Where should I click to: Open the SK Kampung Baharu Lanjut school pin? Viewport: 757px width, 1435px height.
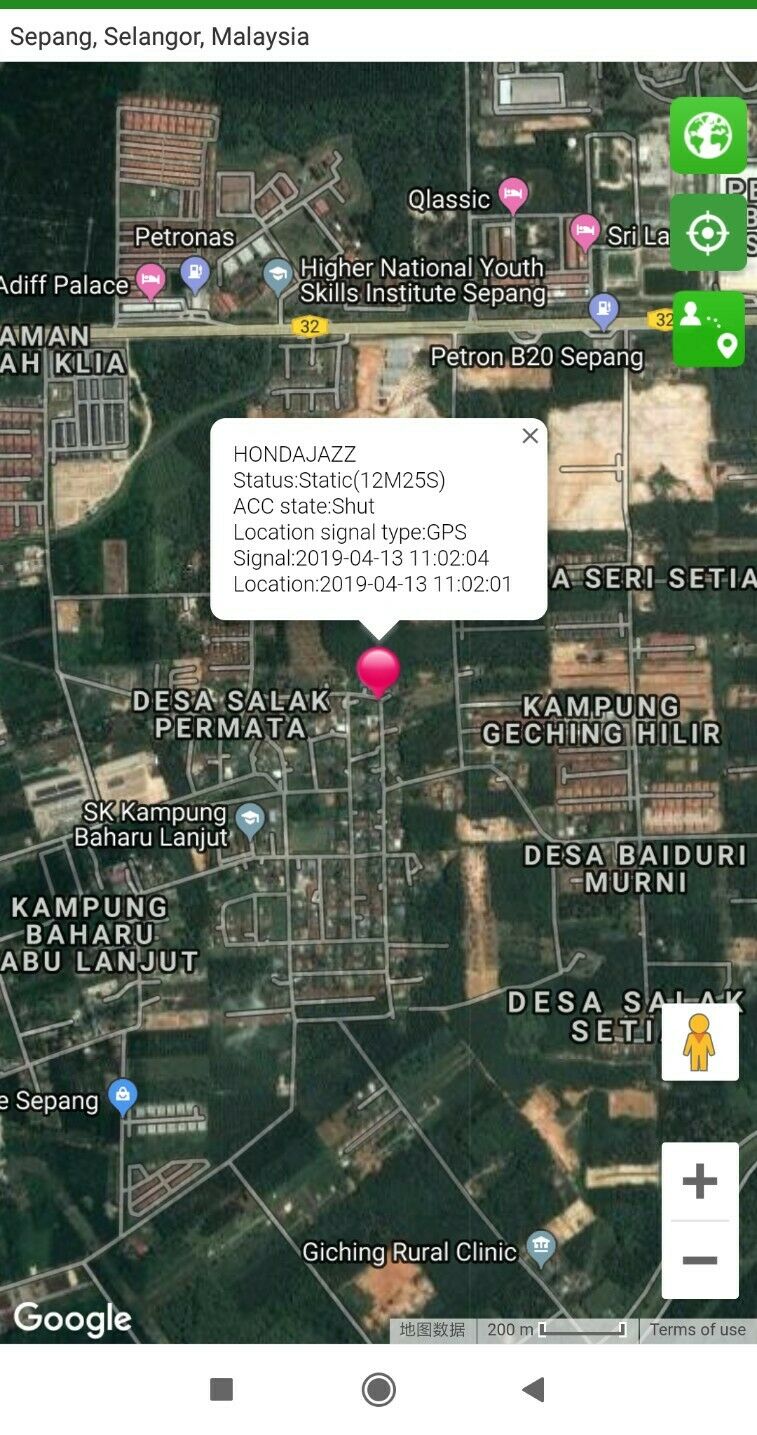(x=248, y=817)
